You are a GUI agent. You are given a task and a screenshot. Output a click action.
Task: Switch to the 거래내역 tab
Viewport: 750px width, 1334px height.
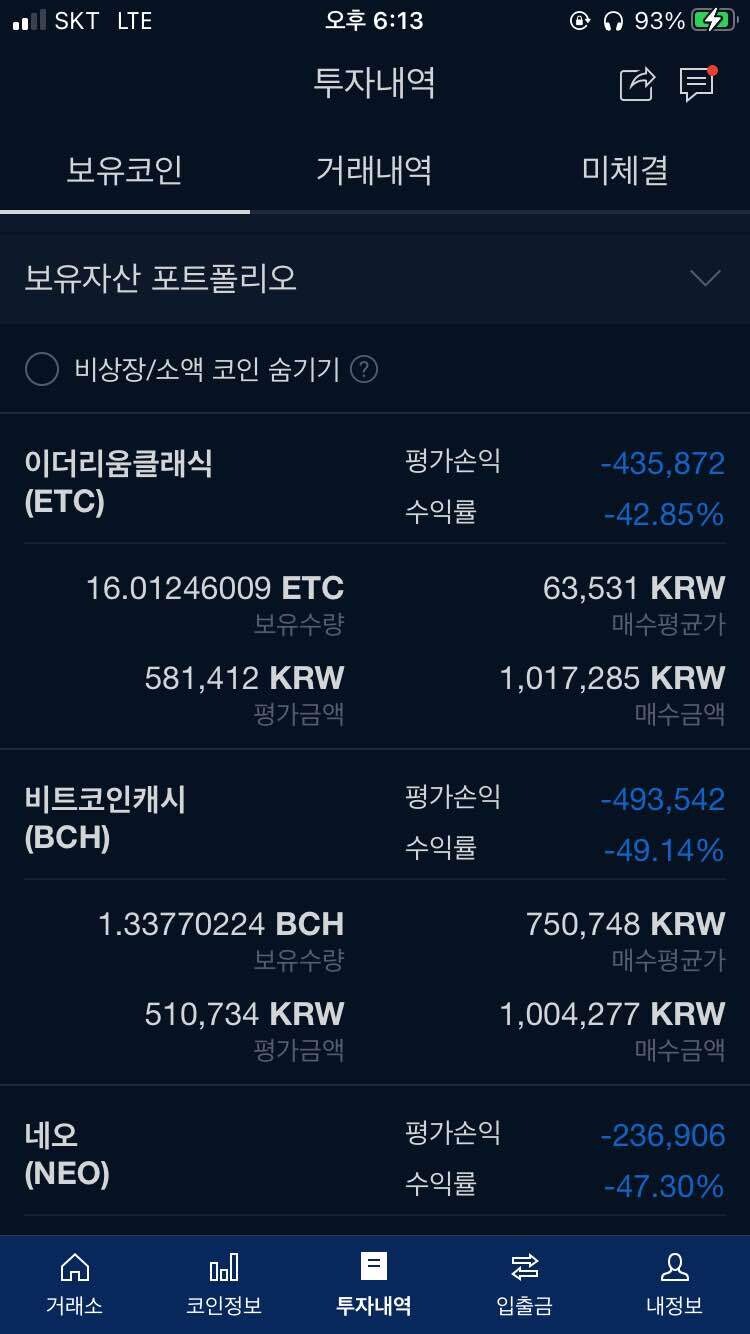(374, 170)
